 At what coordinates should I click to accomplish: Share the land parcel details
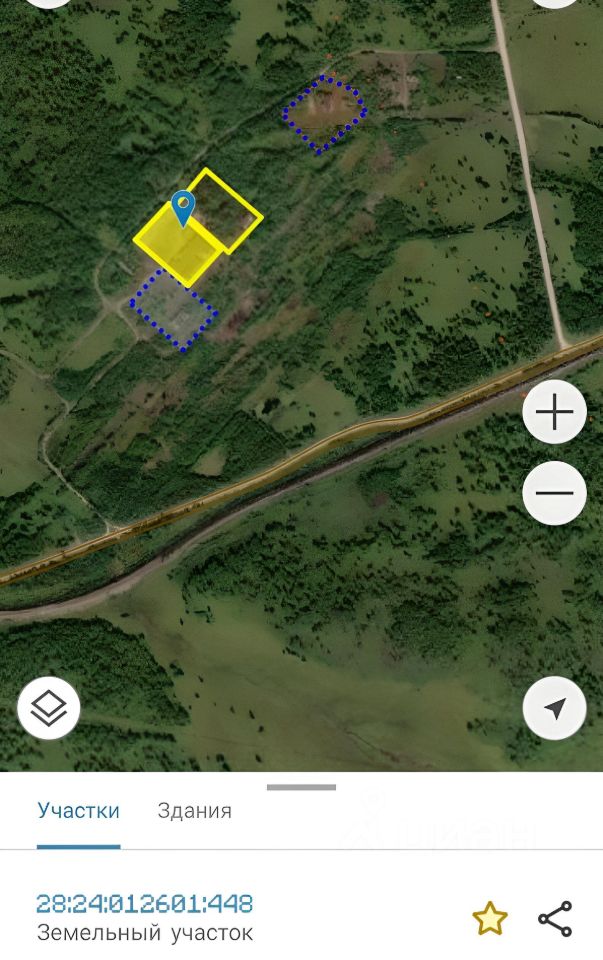tap(555, 918)
